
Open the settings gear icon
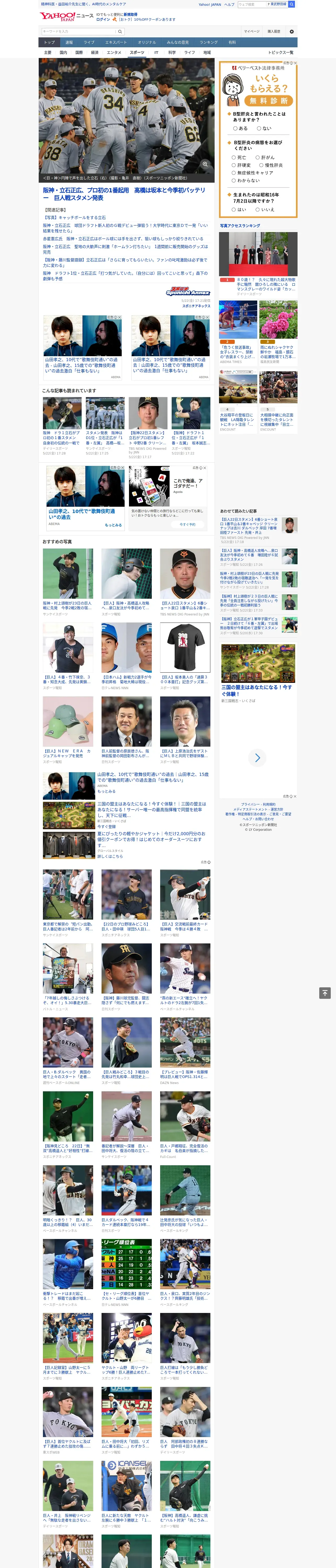tap(292, 32)
